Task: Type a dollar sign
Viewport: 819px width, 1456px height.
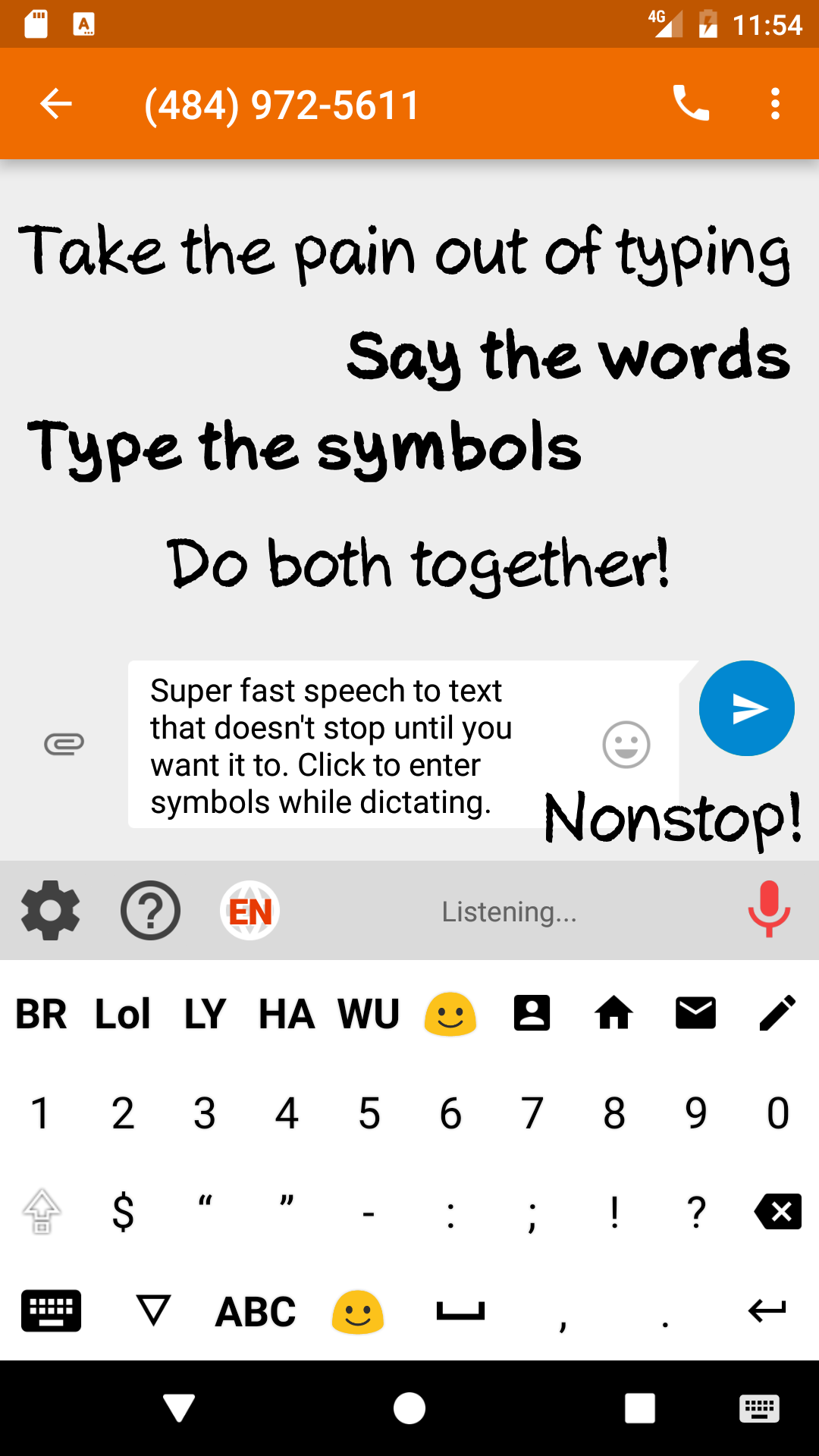Action: pos(123,1211)
